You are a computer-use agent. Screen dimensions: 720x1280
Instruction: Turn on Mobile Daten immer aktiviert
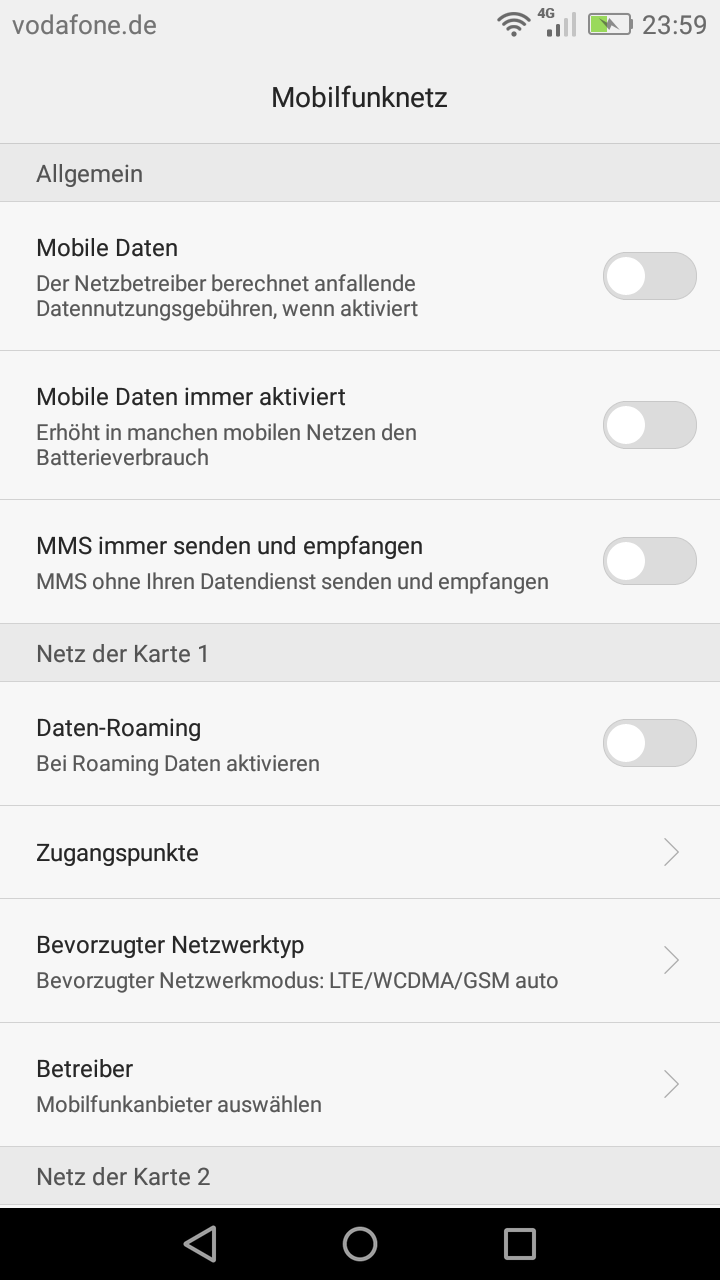coord(649,424)
